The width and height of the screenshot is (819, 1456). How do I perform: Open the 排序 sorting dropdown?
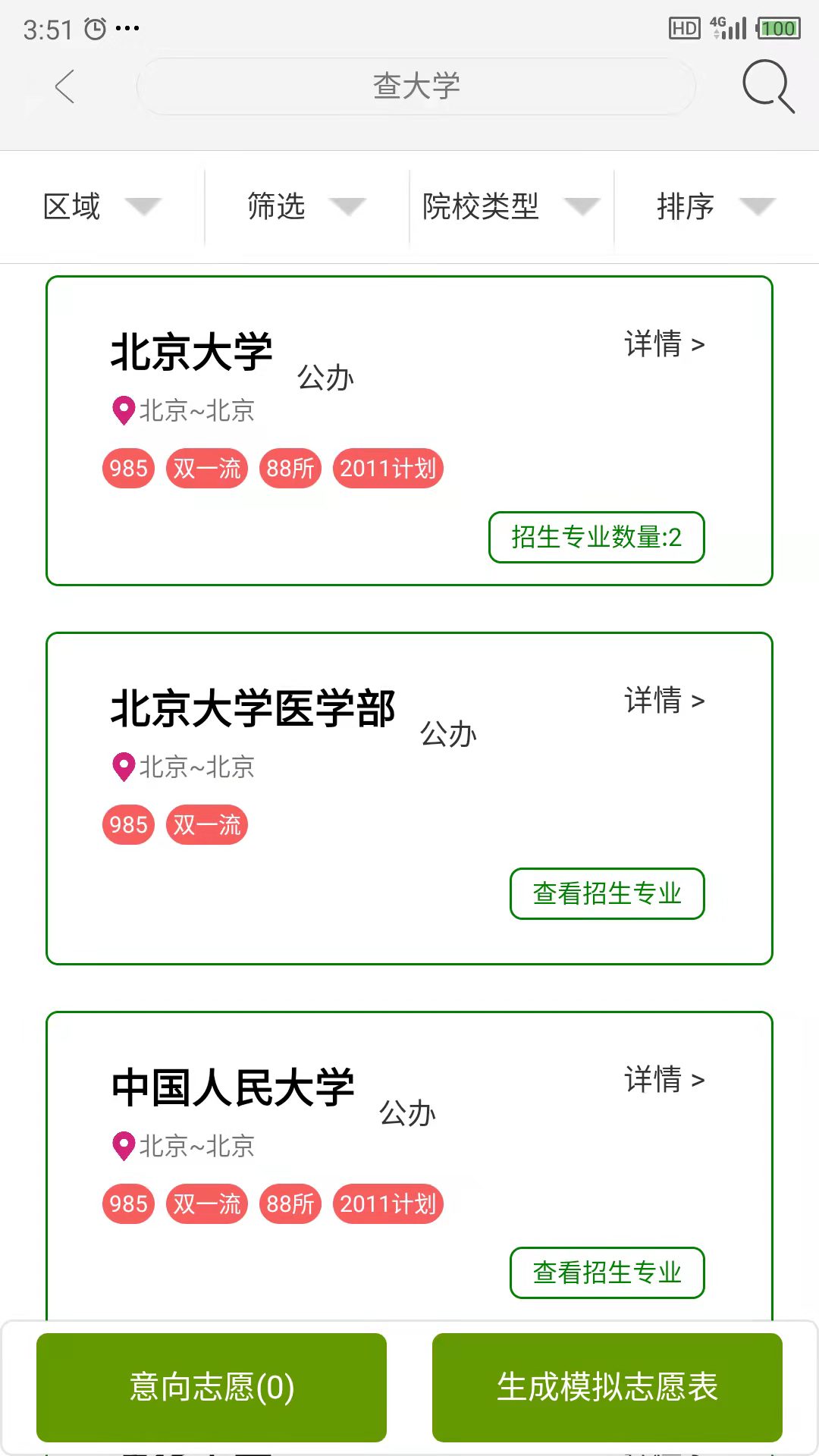717,206
